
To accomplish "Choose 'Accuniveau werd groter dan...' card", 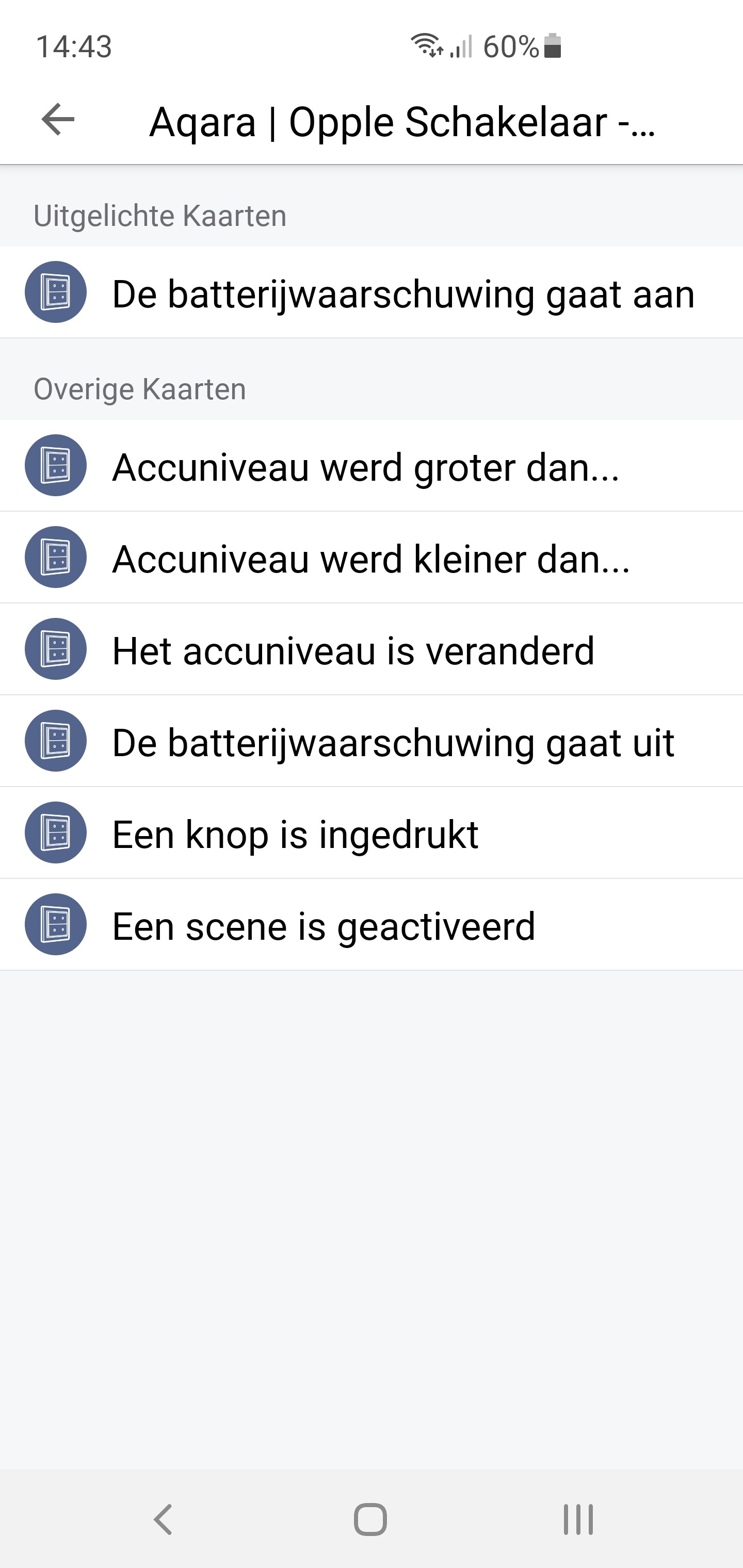I will (372, 466).
